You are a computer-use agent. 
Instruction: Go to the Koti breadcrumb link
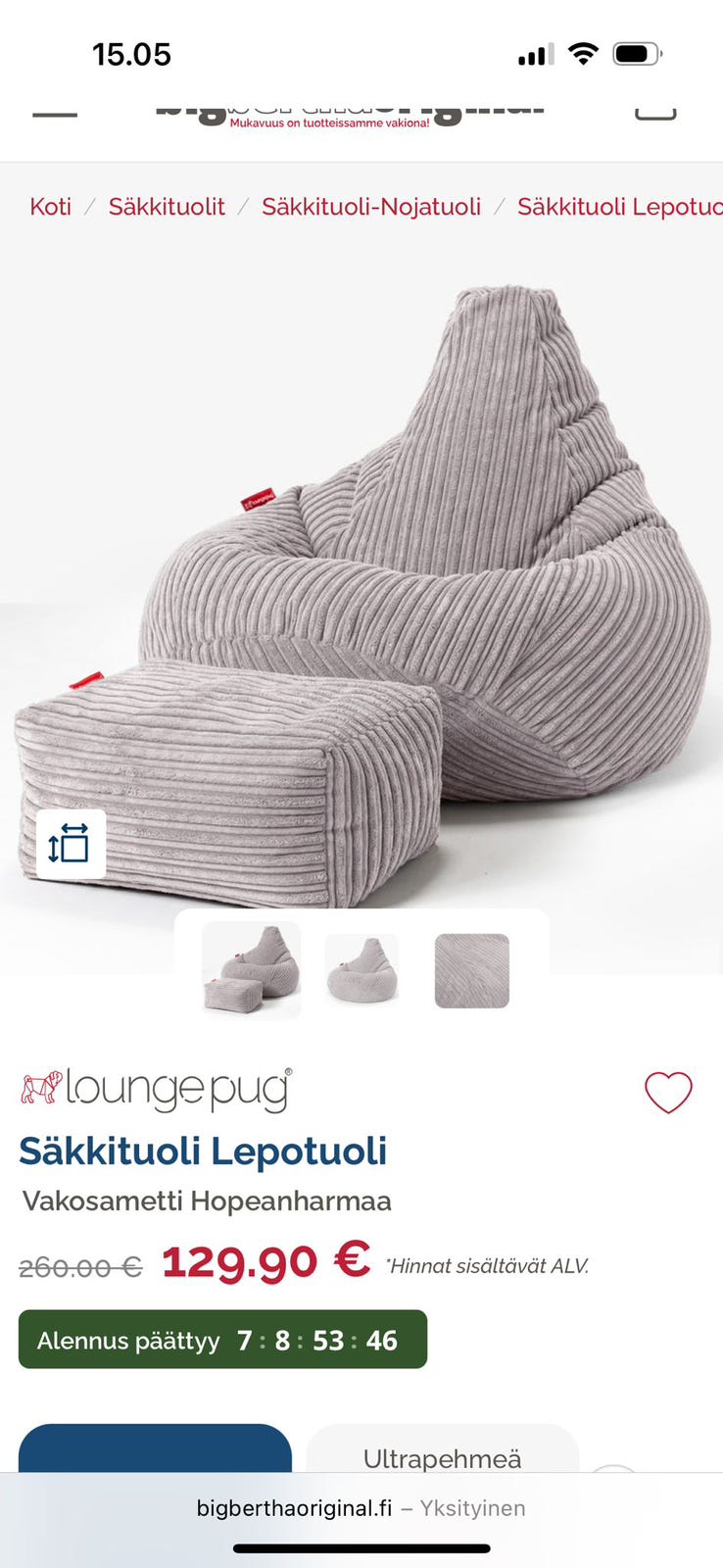click(x=50, y=207)
